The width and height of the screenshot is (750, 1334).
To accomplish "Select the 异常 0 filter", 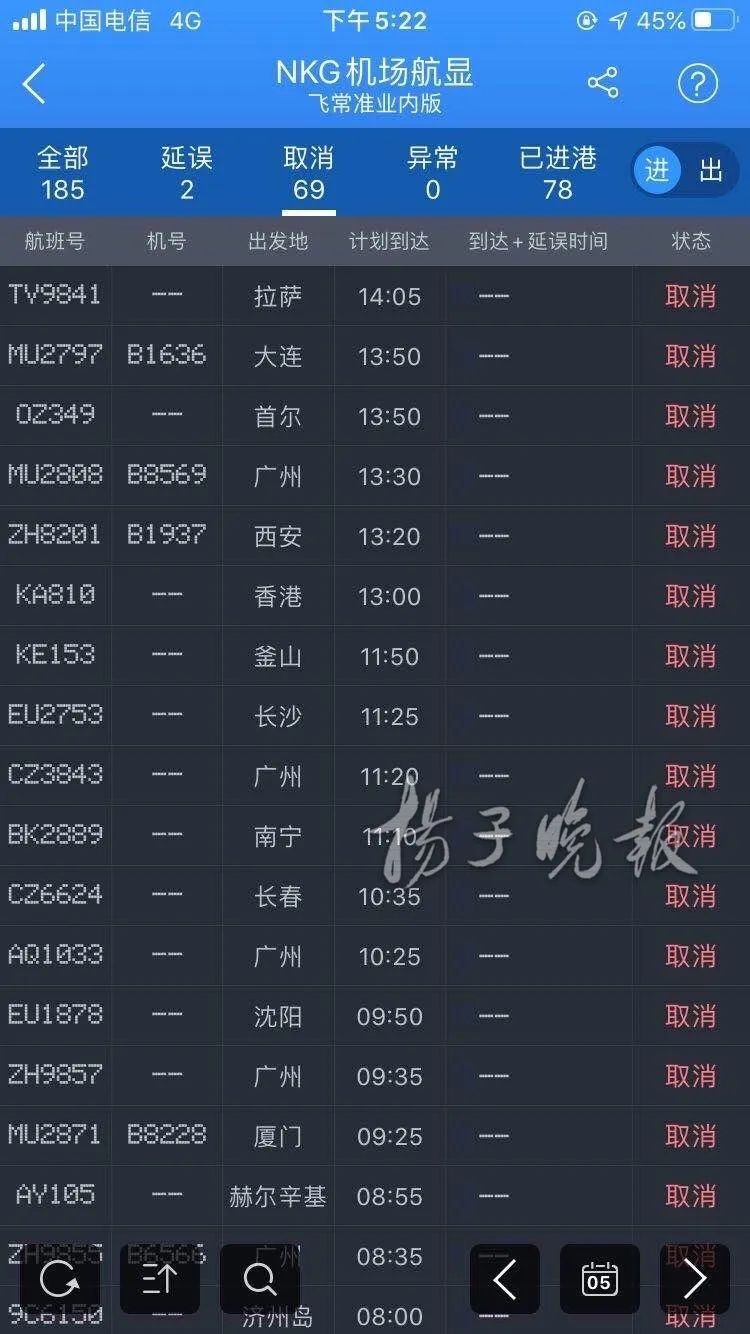I will 432,171.
